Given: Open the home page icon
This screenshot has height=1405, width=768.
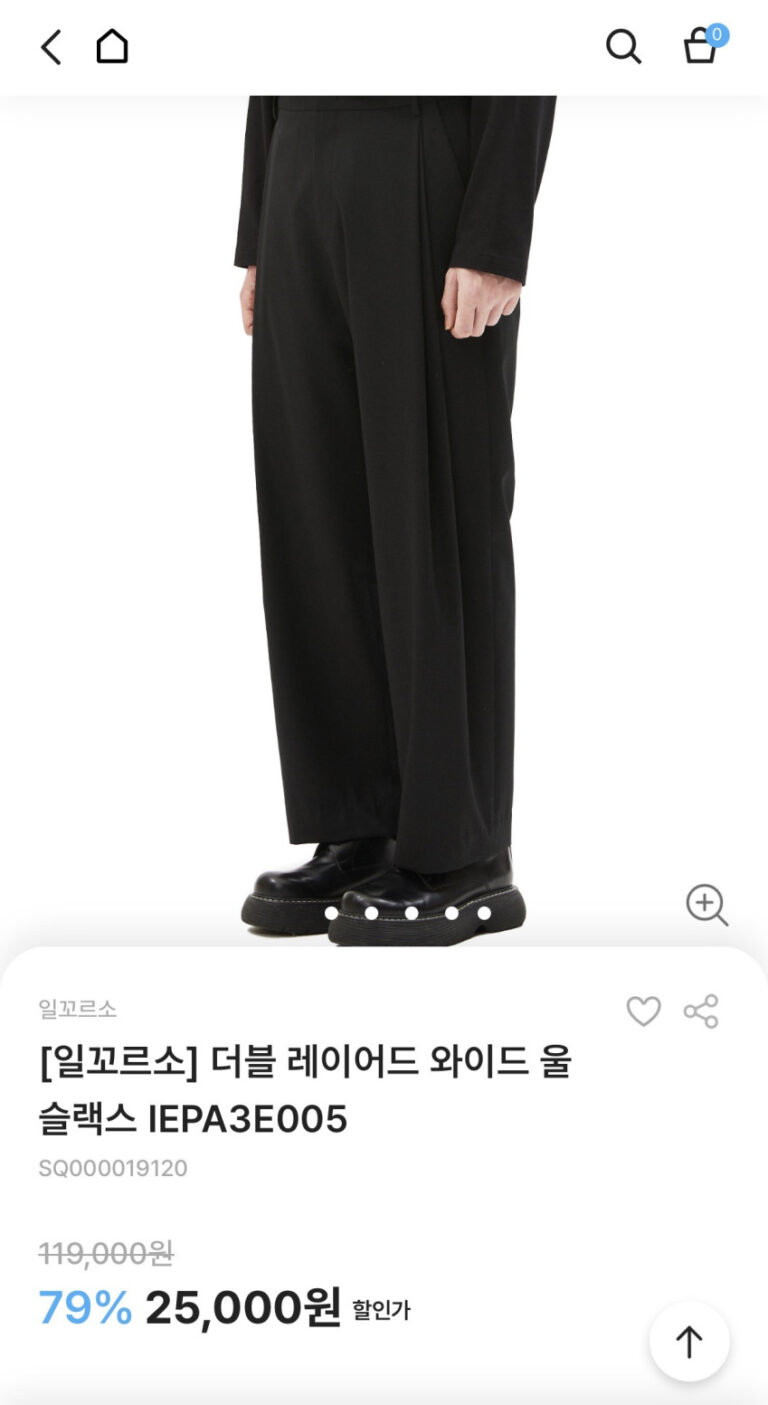Looking at the screenshot, I should (x=112, y=46).
